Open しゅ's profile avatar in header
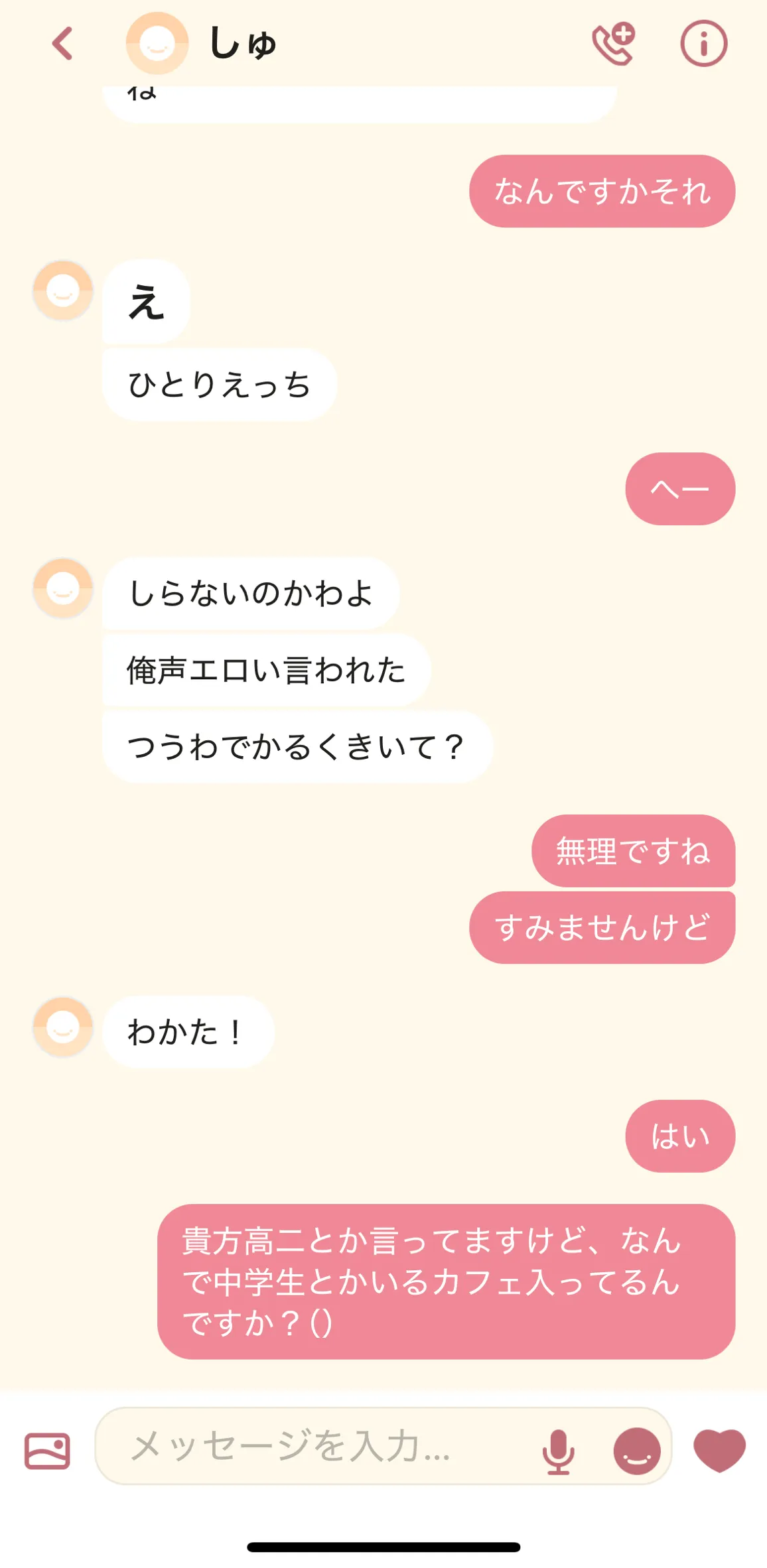 [x=157, y=44]
